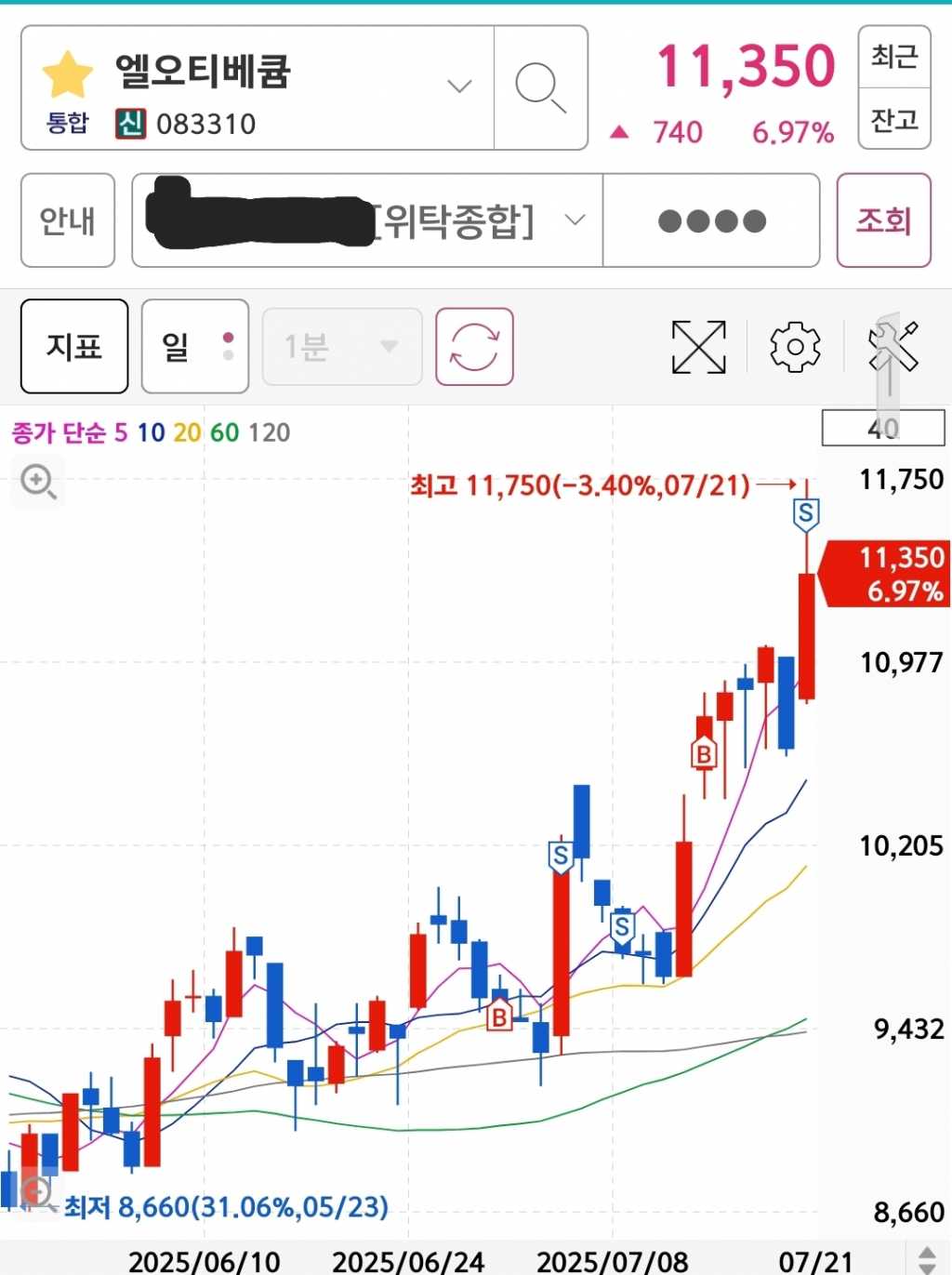
Task: Tap the masked password field
Action: 711,220
